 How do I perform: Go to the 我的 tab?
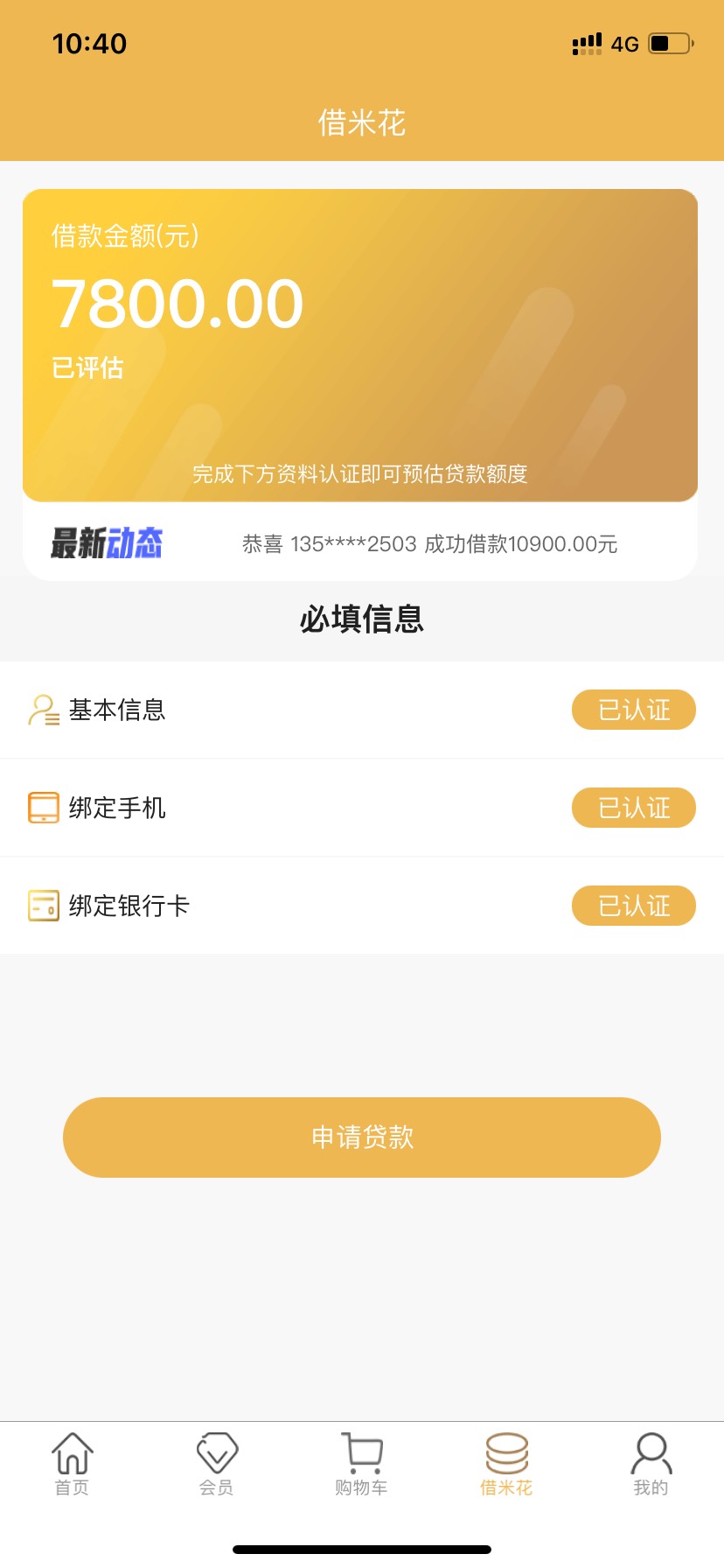[651, 1464]
